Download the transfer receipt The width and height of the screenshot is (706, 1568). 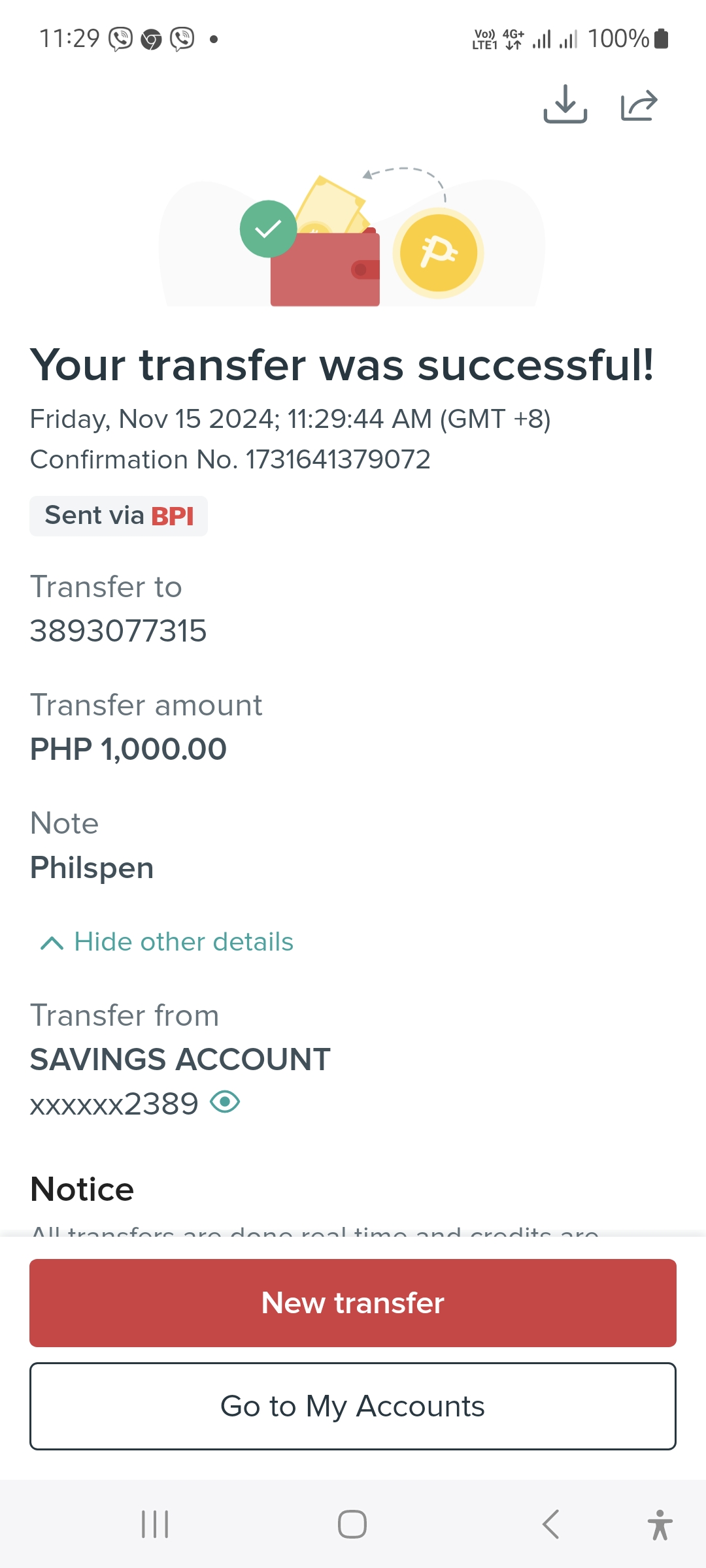[x=565, y=104]
